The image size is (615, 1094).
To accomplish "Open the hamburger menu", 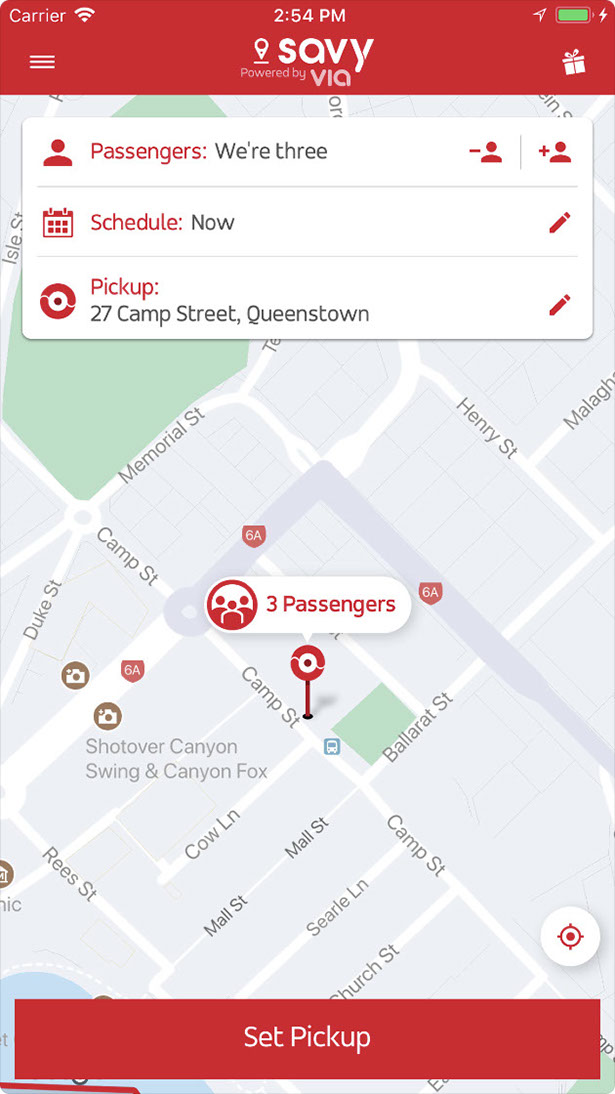I will pyautogui.click(x=42, y=62).
